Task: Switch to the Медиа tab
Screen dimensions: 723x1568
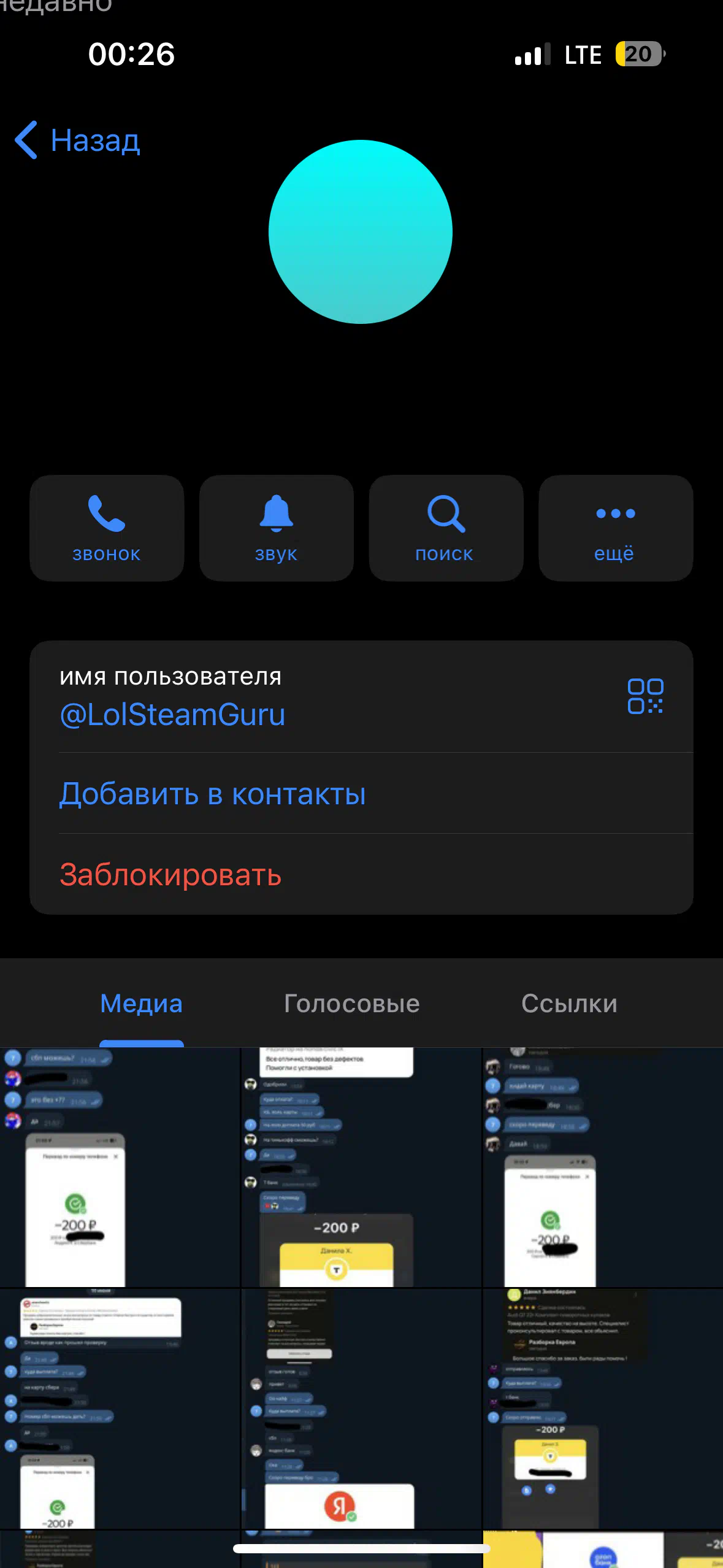Action: (142, 1004)
